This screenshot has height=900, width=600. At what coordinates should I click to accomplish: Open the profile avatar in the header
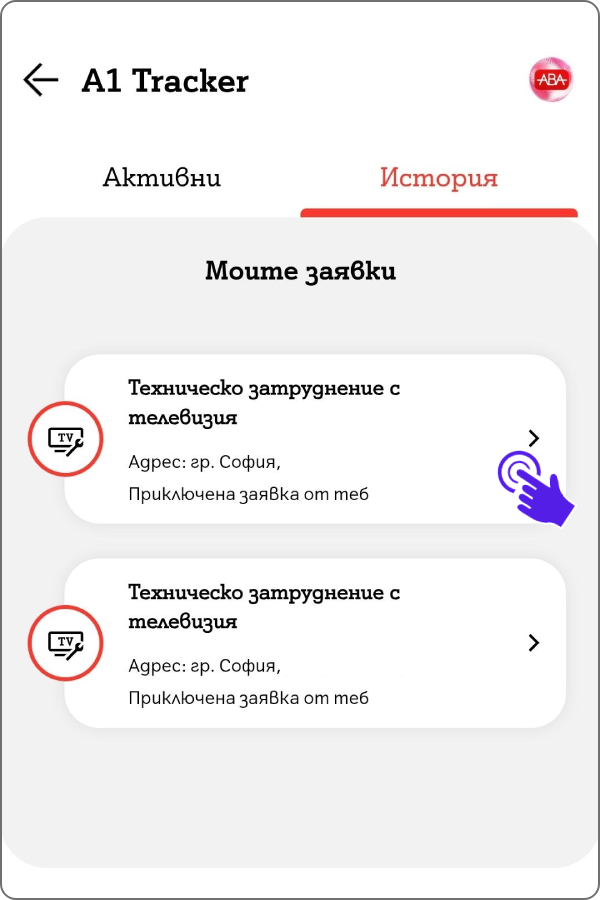click(550, 80)
